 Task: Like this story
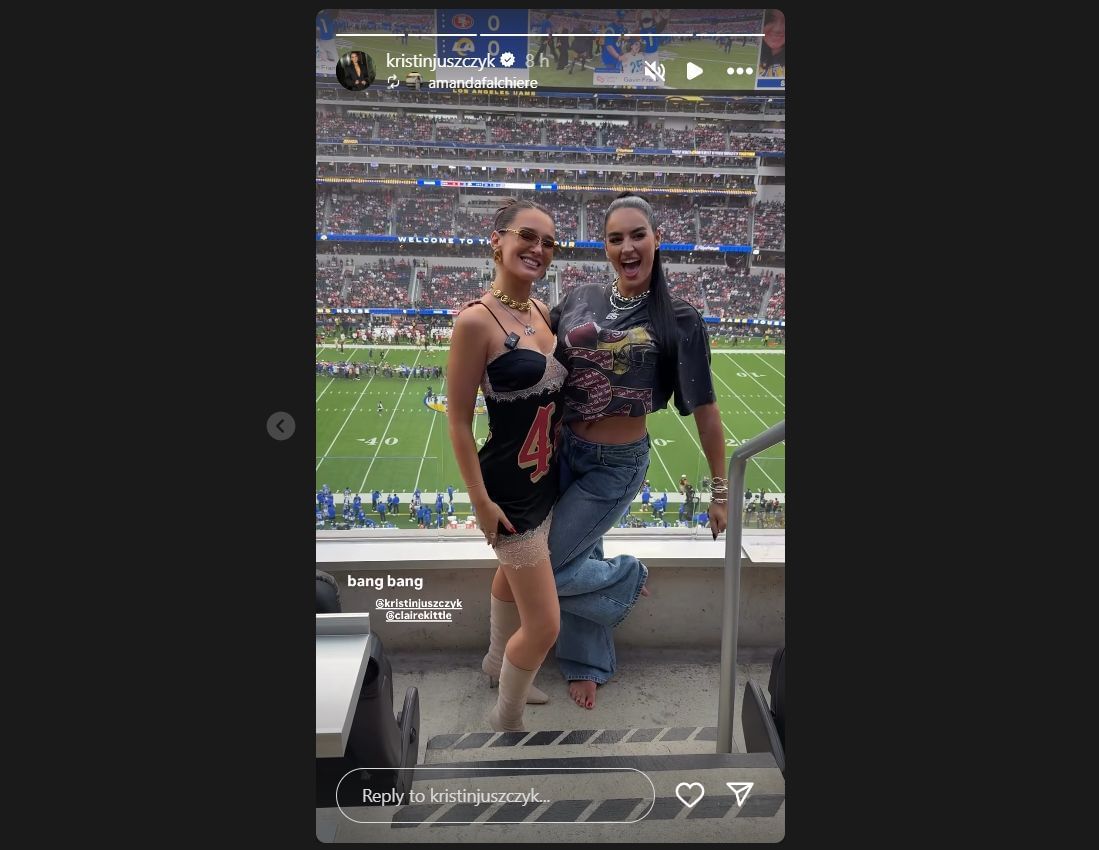point(690,795)
